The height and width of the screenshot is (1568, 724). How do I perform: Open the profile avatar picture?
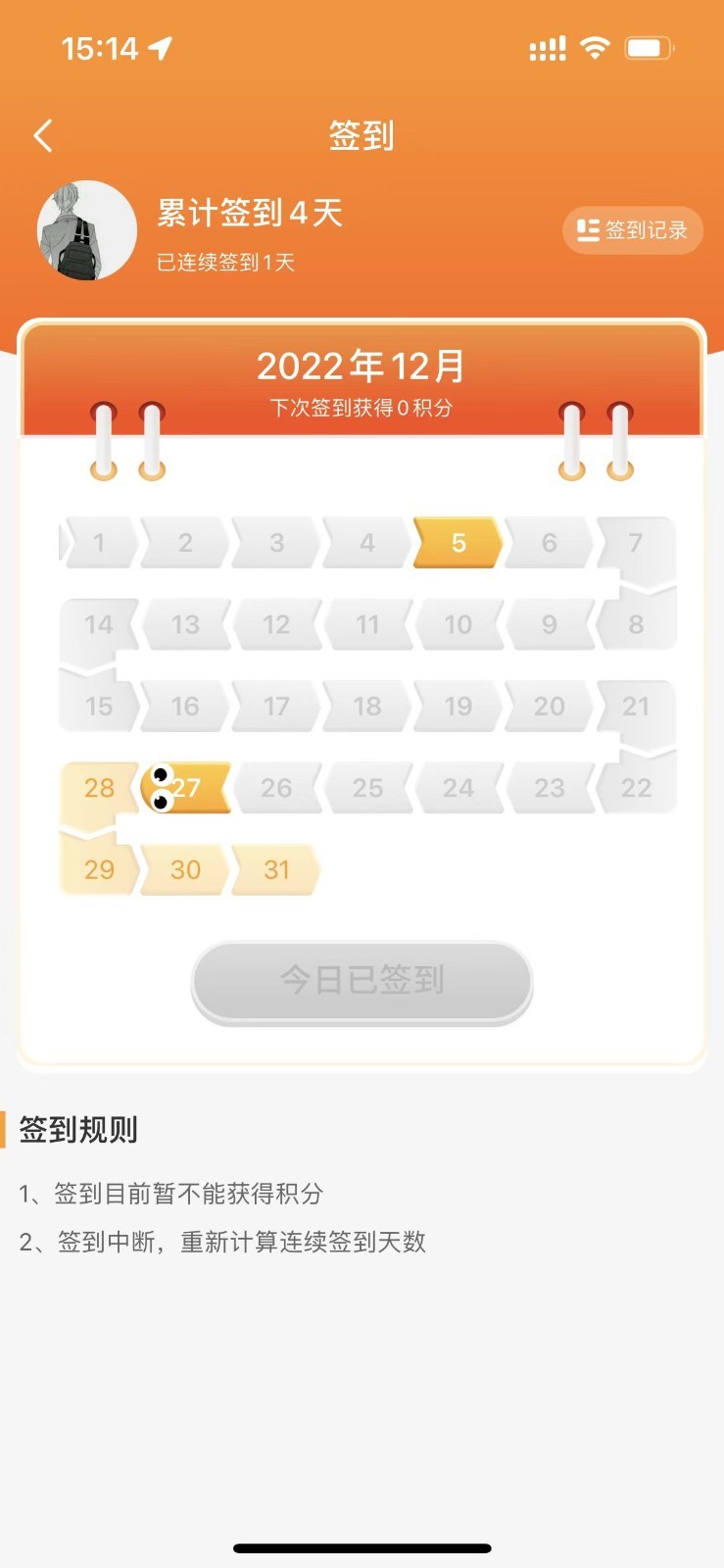click(86, 230)
